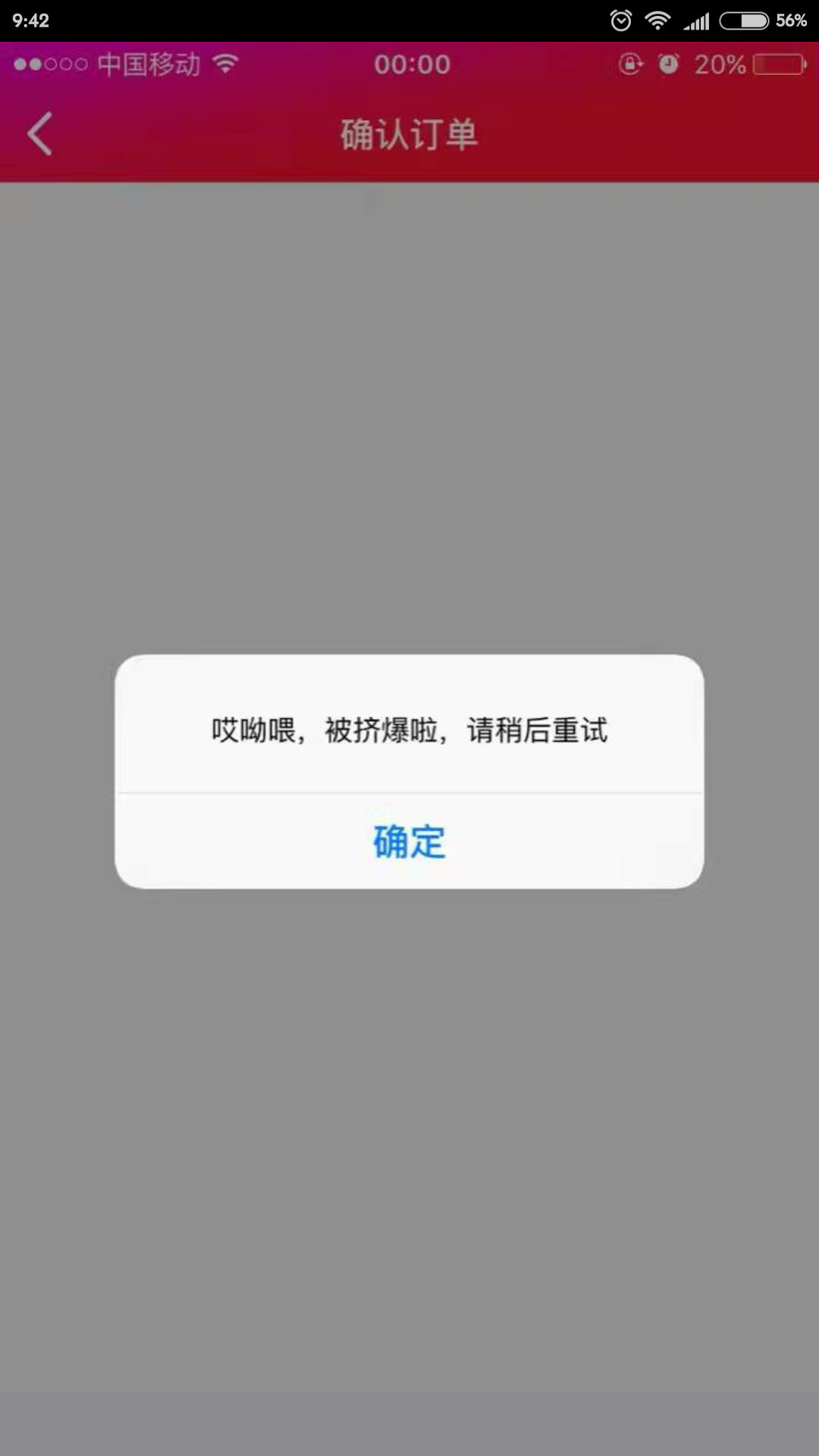Go back from 确认订单 page
The image size is (819, 1456).
click(40, 134)
